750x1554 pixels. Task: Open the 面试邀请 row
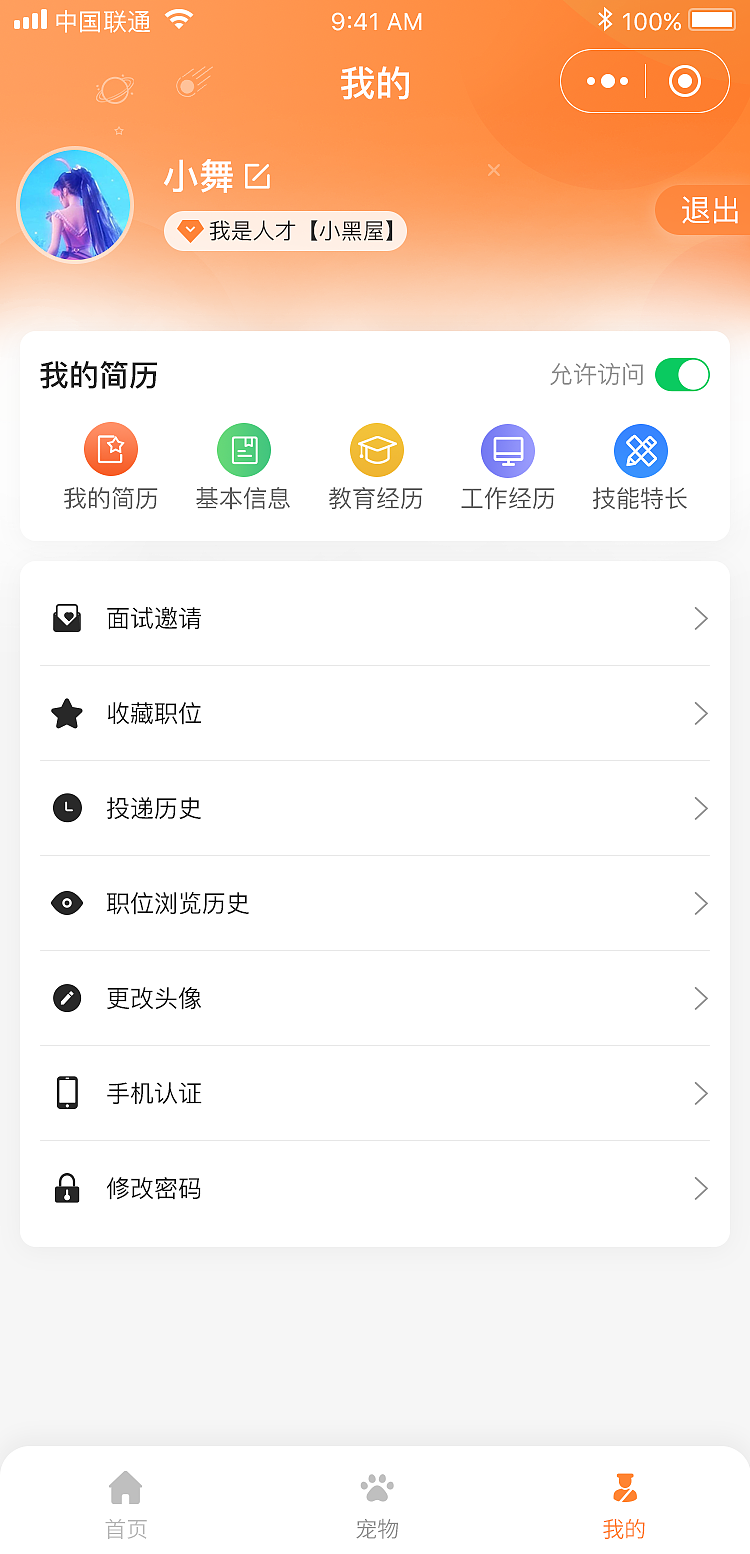coord(375,618)
